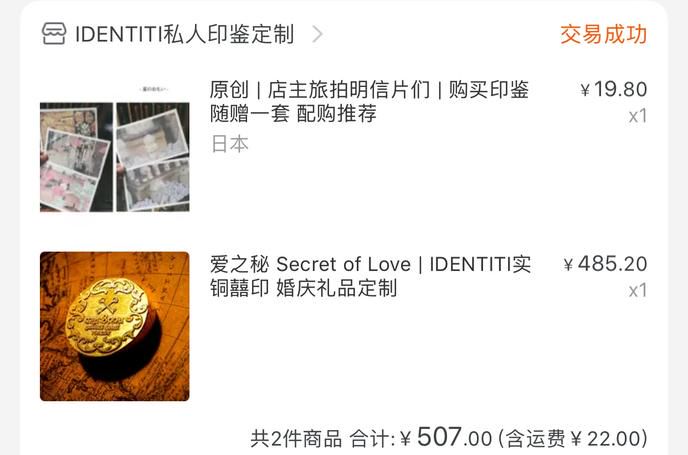
Task: Open the IDENTITI私人印鉴定制 shop page
Action: pyautogui.click(x=185, y=34)
